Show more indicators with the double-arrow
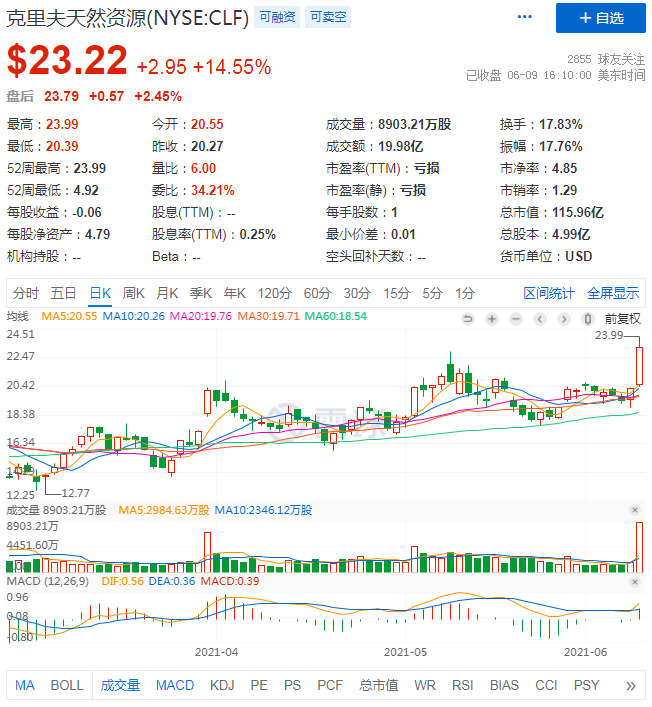The width and height of the screenshot is (652, 707). 630,685
